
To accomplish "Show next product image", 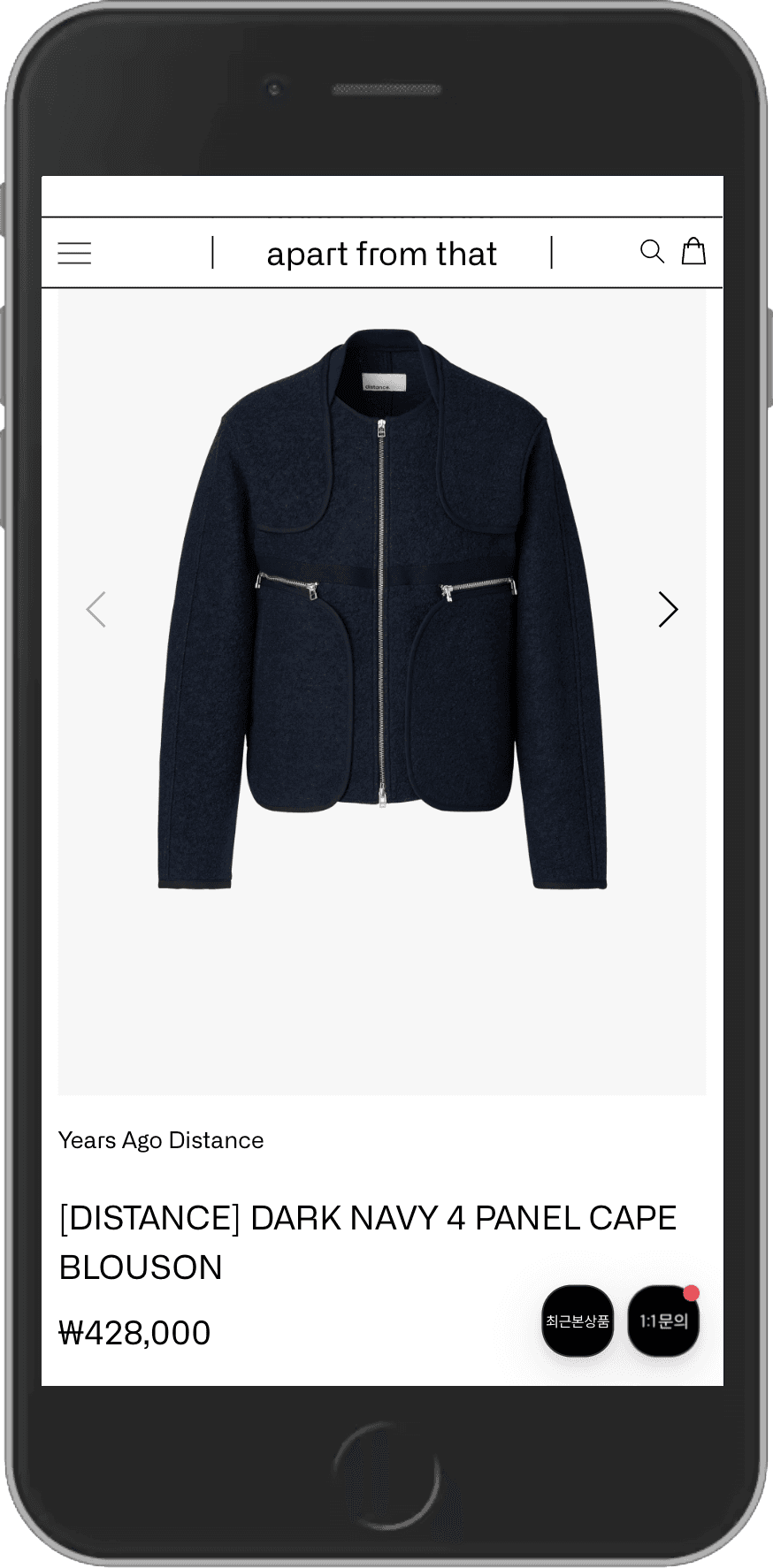I will tap(668, 609).
